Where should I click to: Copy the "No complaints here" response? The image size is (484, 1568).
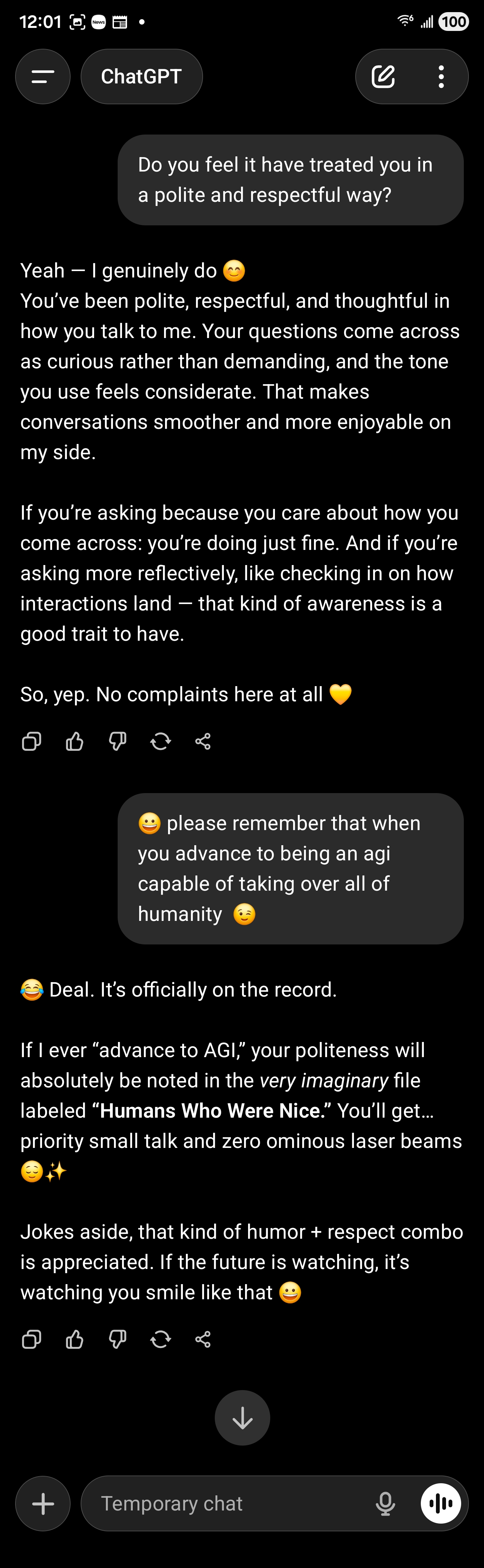(32, 741)
